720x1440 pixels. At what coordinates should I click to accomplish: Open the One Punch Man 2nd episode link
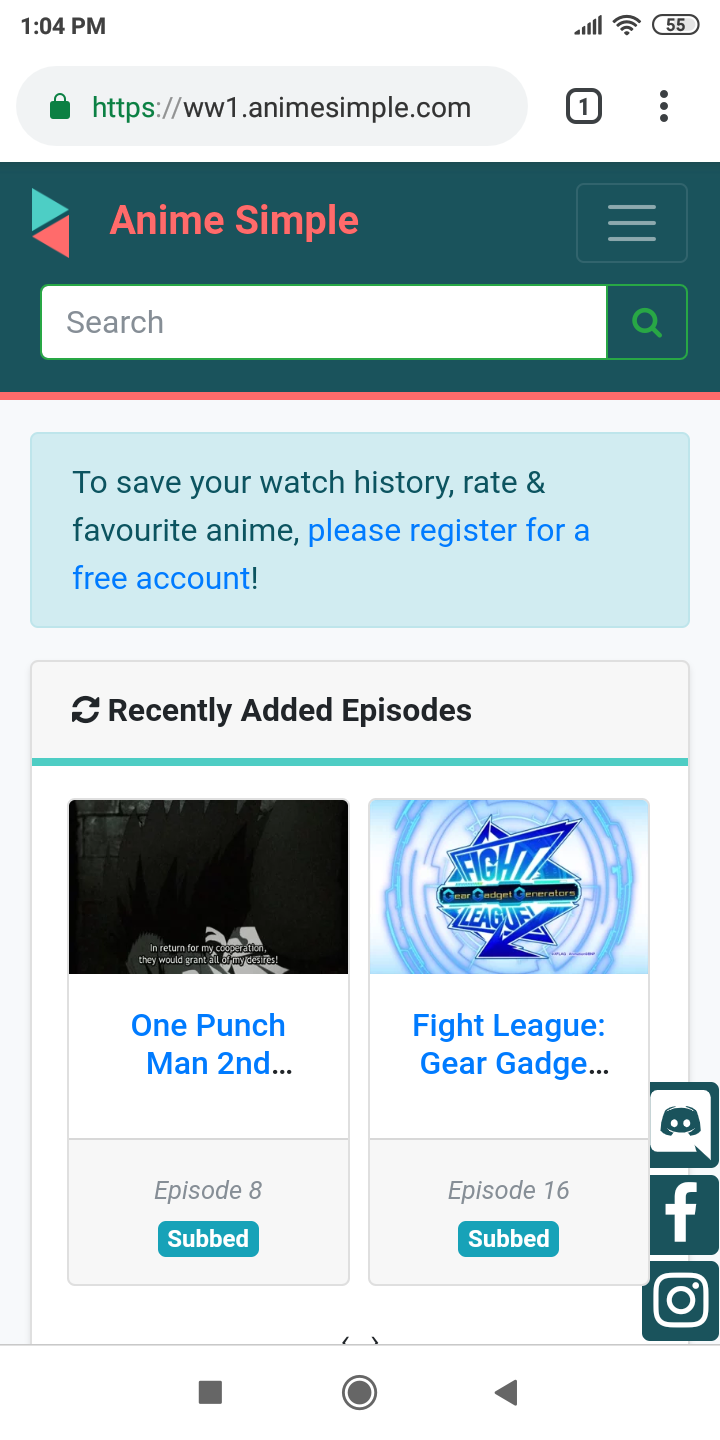point(207,1043)
